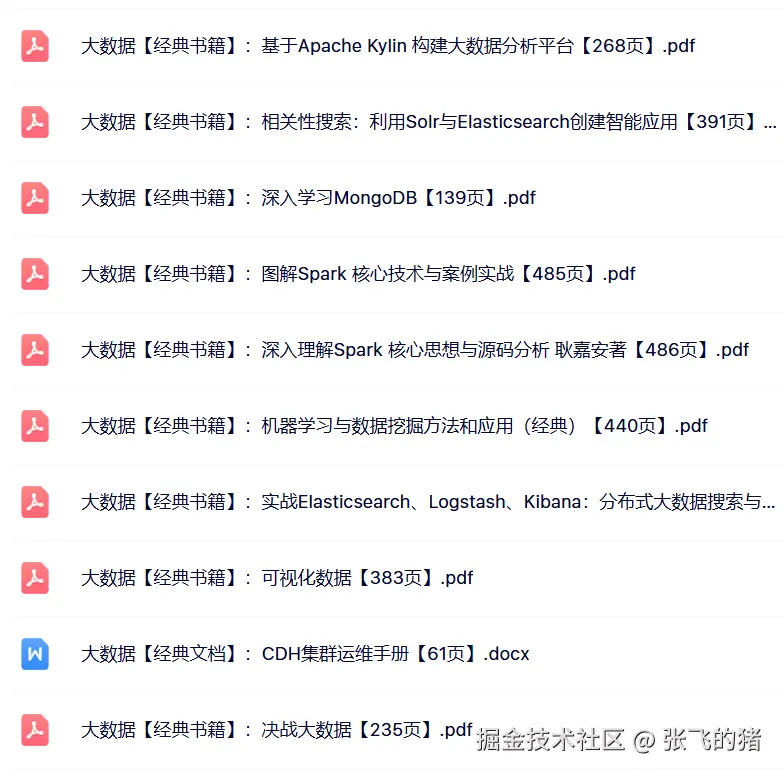Open 机器学习与数据挖掘方法和应用 PDF
Screen dimensions: 784x776
pos(394,426)
